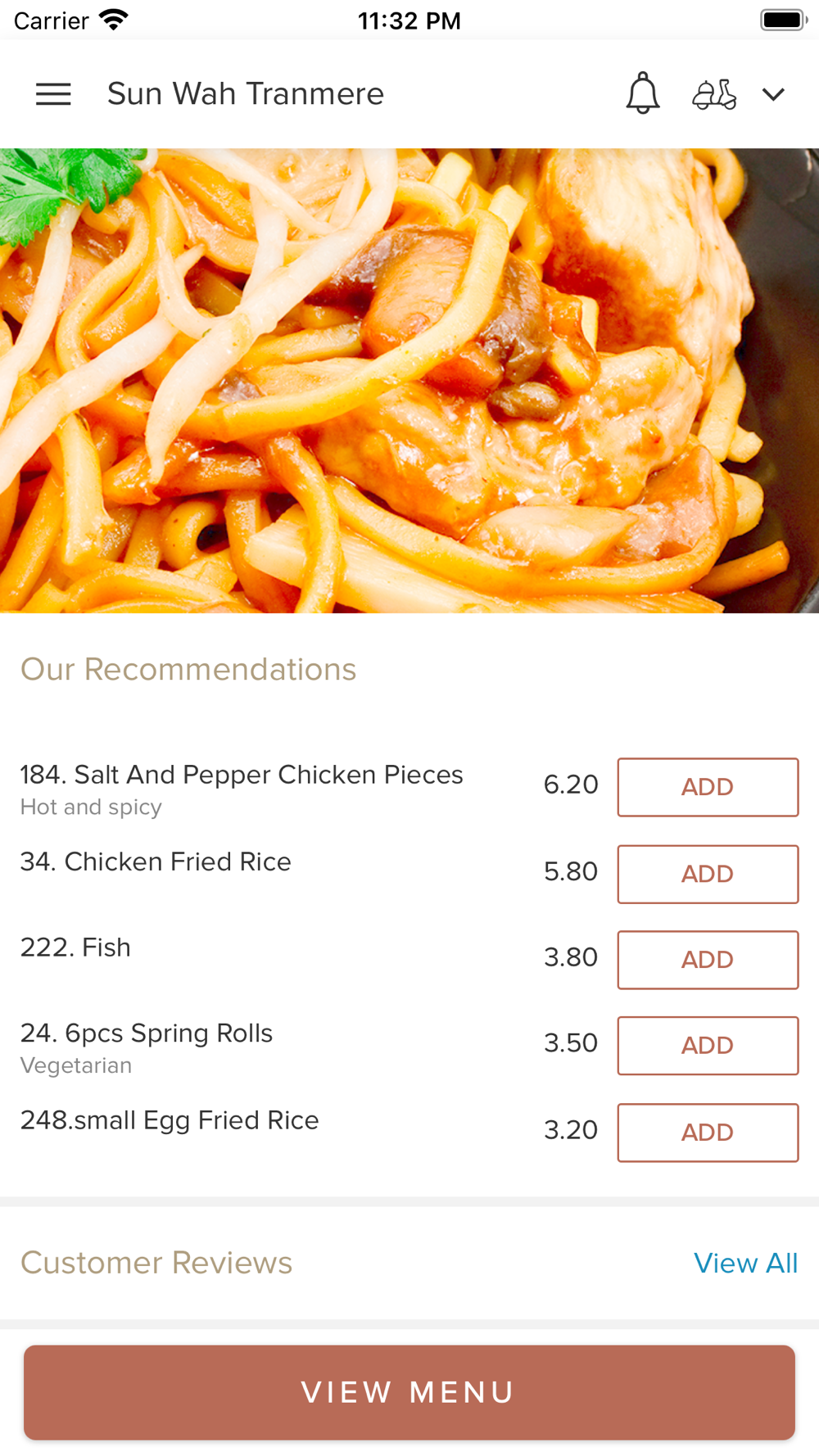Viewport: 819px width, 1456px height.
Task: Add item 222 Fish
Action: coord(708,960)
